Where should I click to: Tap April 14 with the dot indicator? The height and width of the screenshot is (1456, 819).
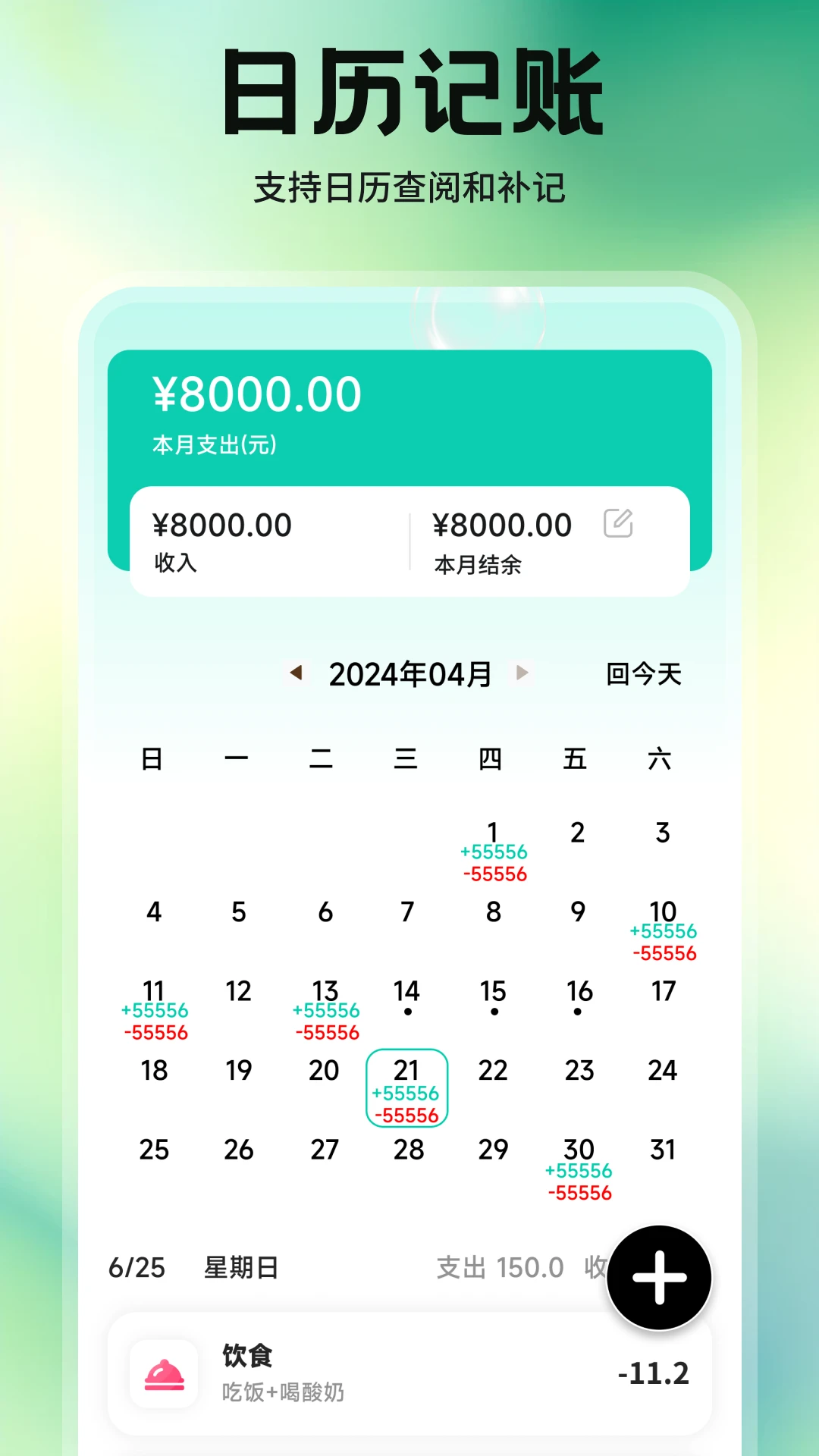pos(407,992)
